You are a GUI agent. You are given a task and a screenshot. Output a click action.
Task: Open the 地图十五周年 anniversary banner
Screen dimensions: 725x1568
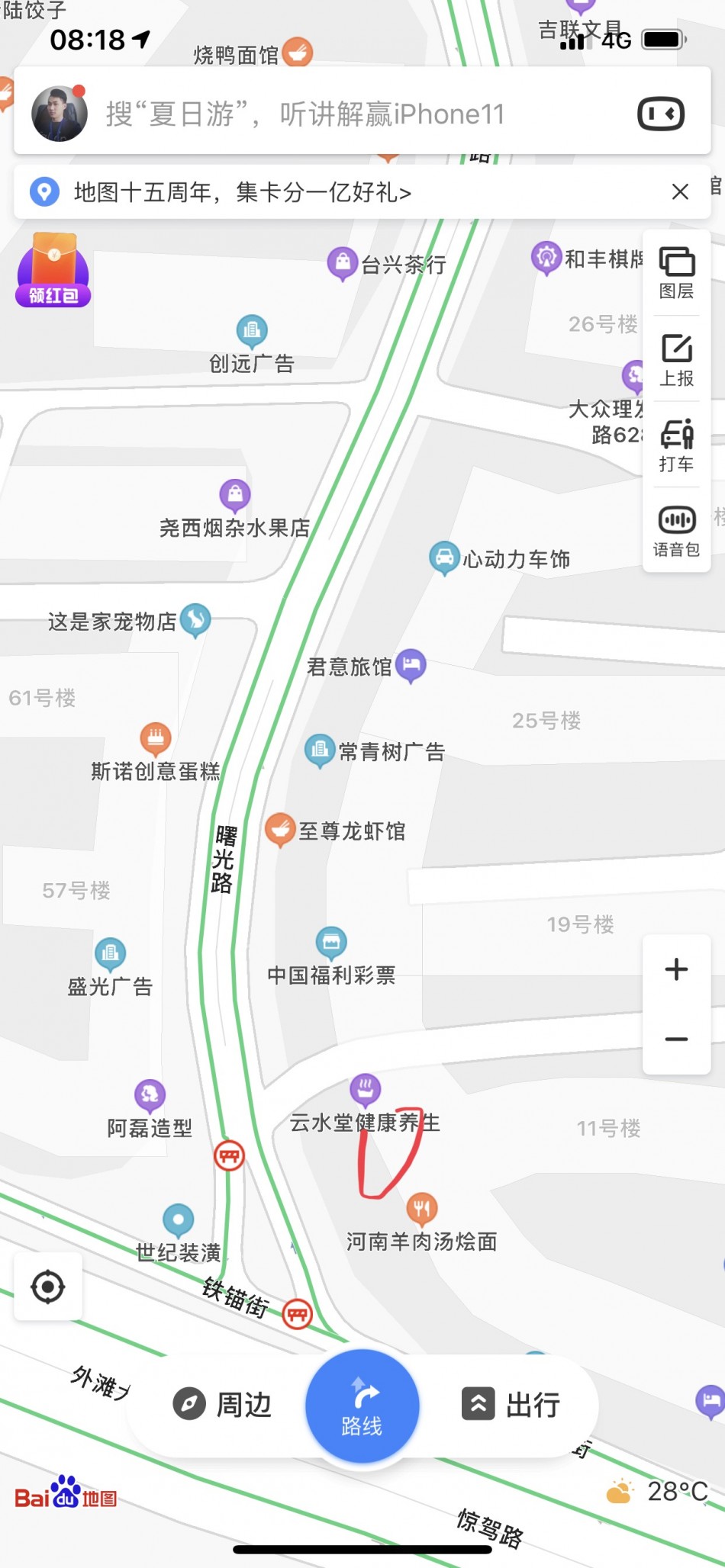244,192
